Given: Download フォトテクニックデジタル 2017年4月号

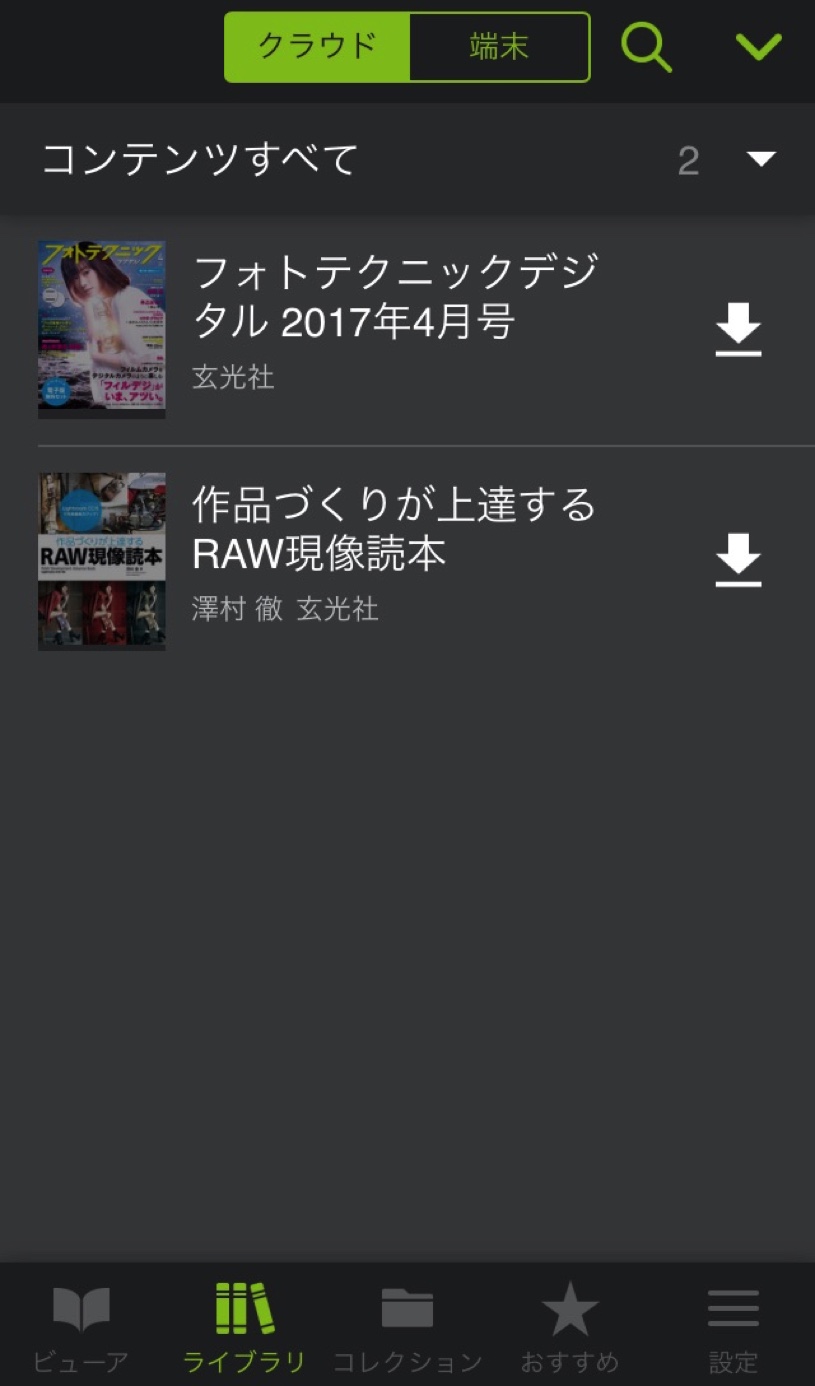Looking at the screenshot, I should click(x=738, y=330).
